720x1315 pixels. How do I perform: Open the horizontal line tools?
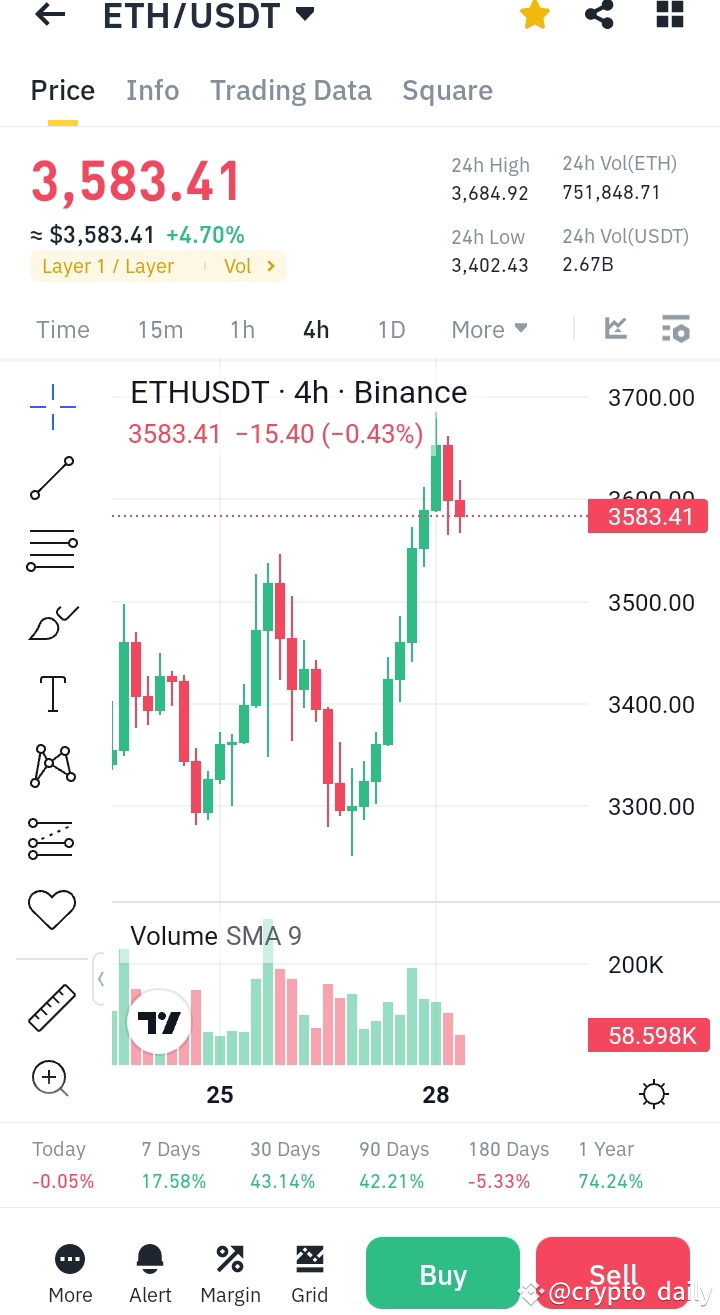(x=51, y=549)
